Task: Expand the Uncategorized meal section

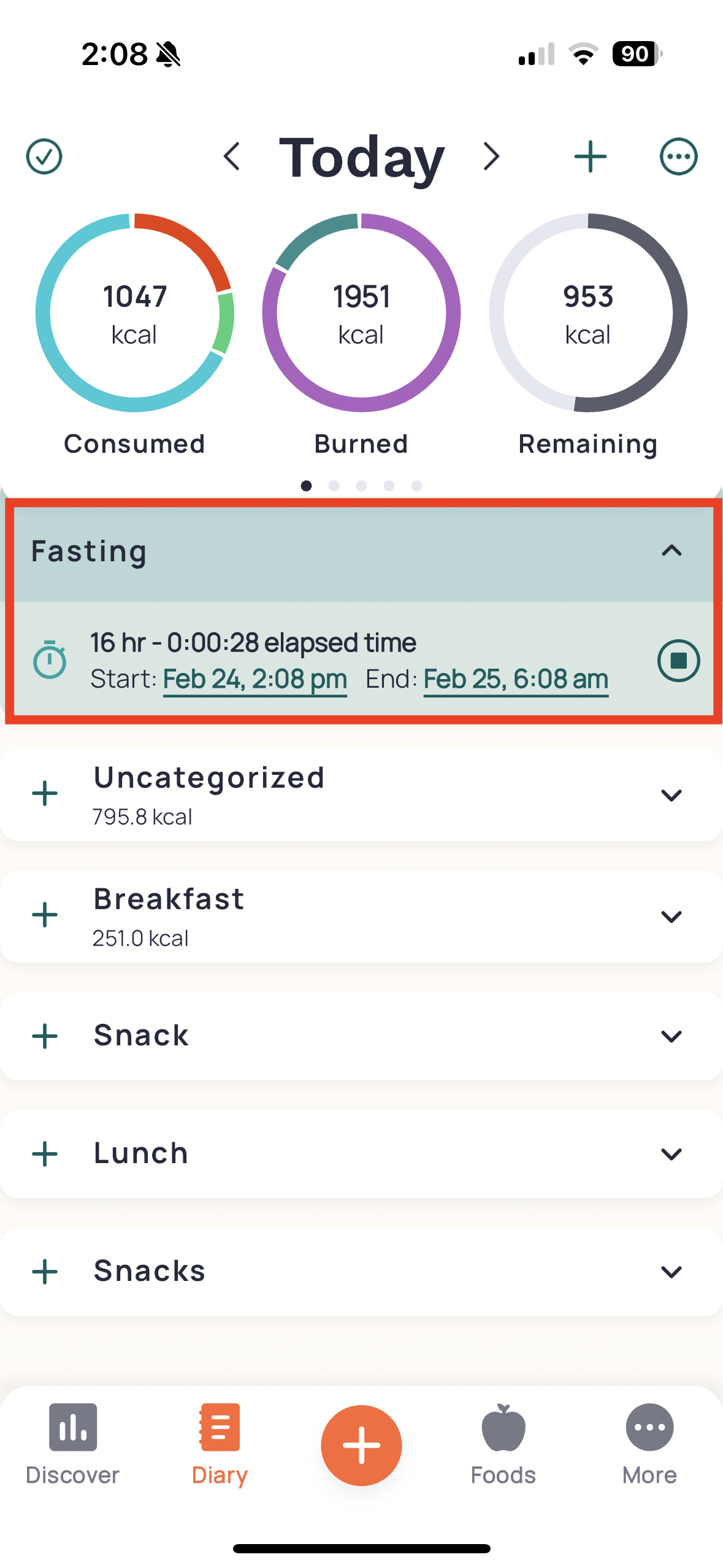Action: (x=671, y=794)
